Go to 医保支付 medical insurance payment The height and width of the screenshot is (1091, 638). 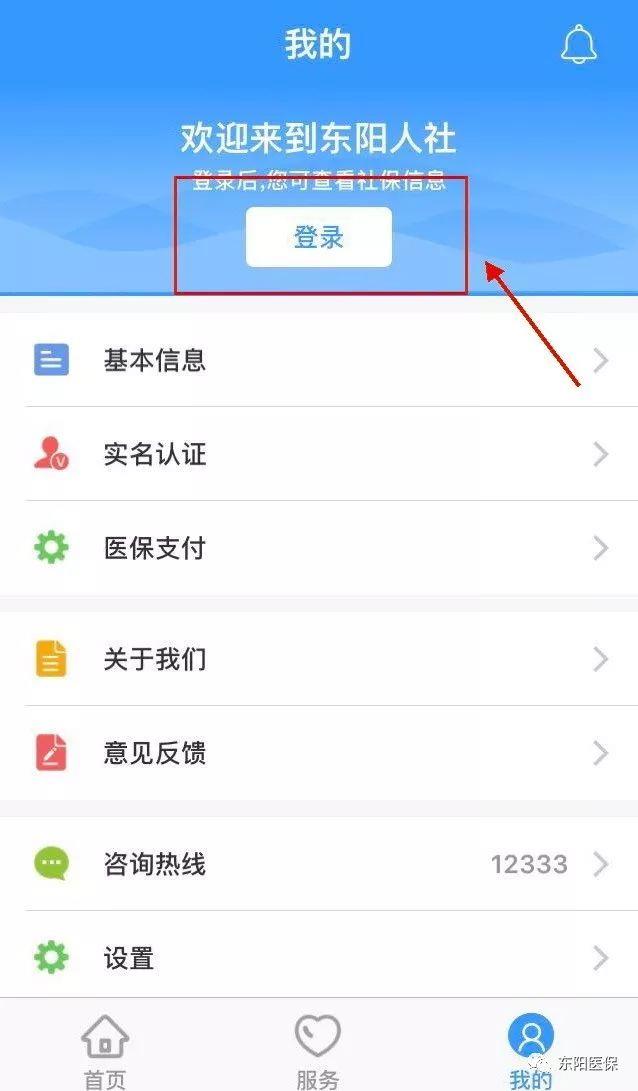pos(319,548)
